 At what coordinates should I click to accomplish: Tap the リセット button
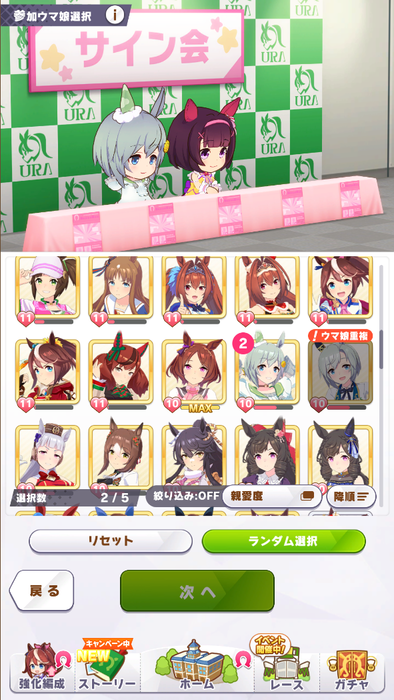pyautogui.click(x=111, y=541)
